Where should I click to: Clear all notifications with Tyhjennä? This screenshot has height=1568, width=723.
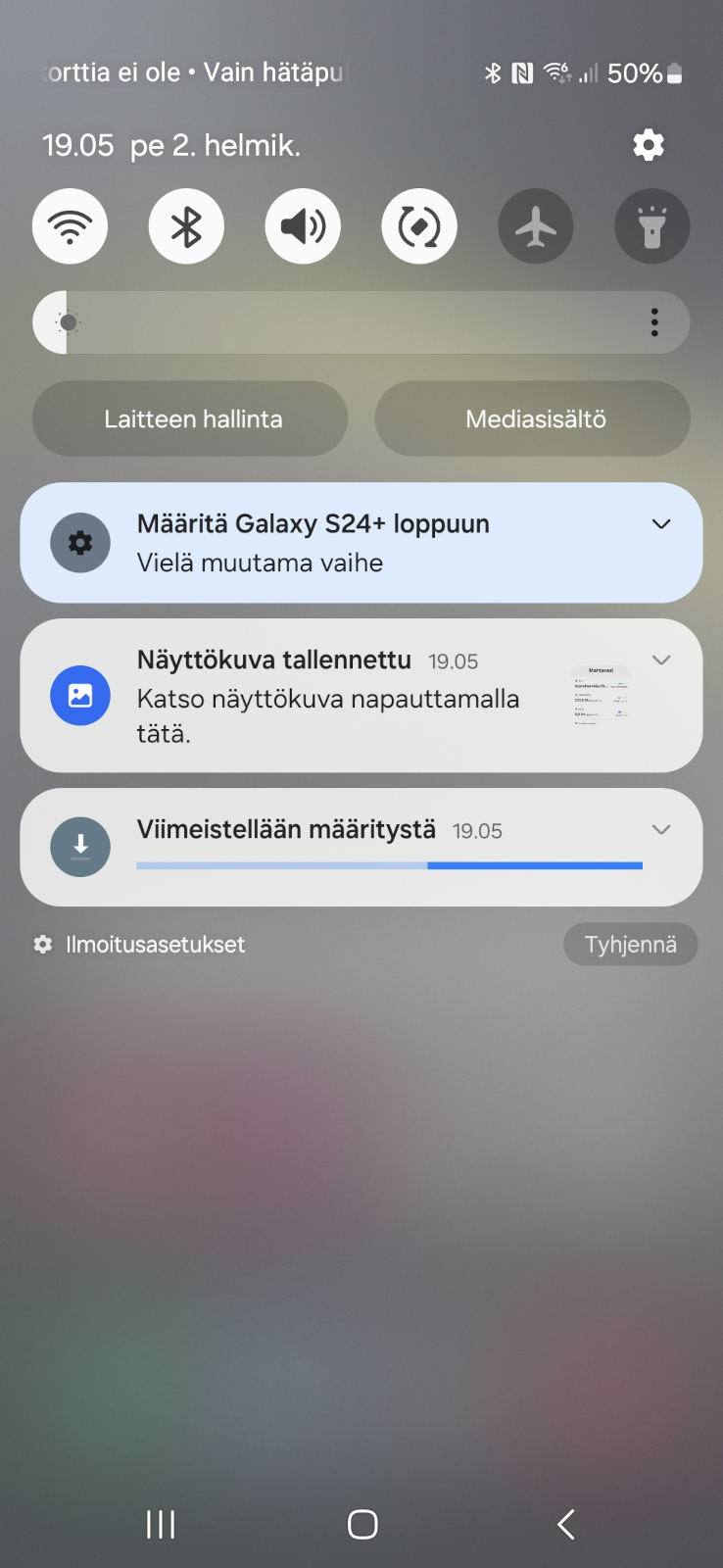(x=630, y=945)
